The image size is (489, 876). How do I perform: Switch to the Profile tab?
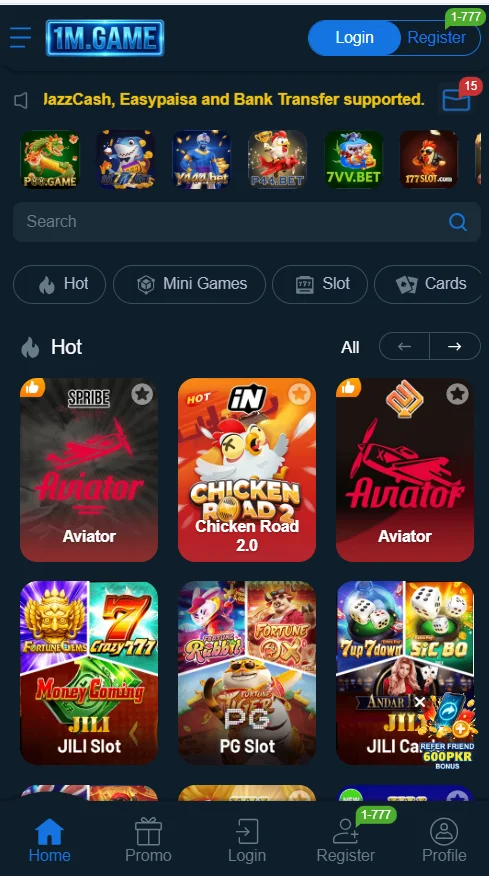tap(444, 840)
